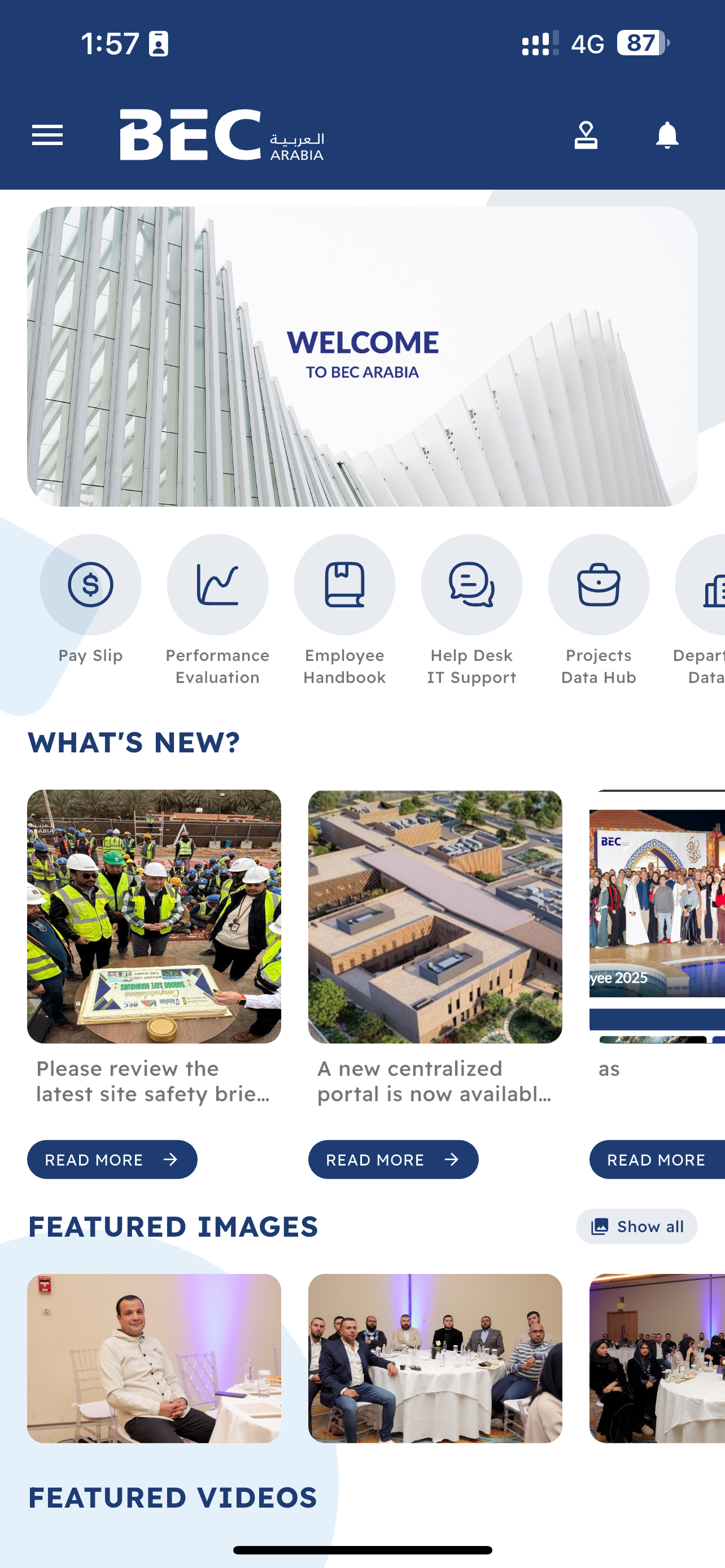Open the hamburger navigation menu

[x=47, y=135]
